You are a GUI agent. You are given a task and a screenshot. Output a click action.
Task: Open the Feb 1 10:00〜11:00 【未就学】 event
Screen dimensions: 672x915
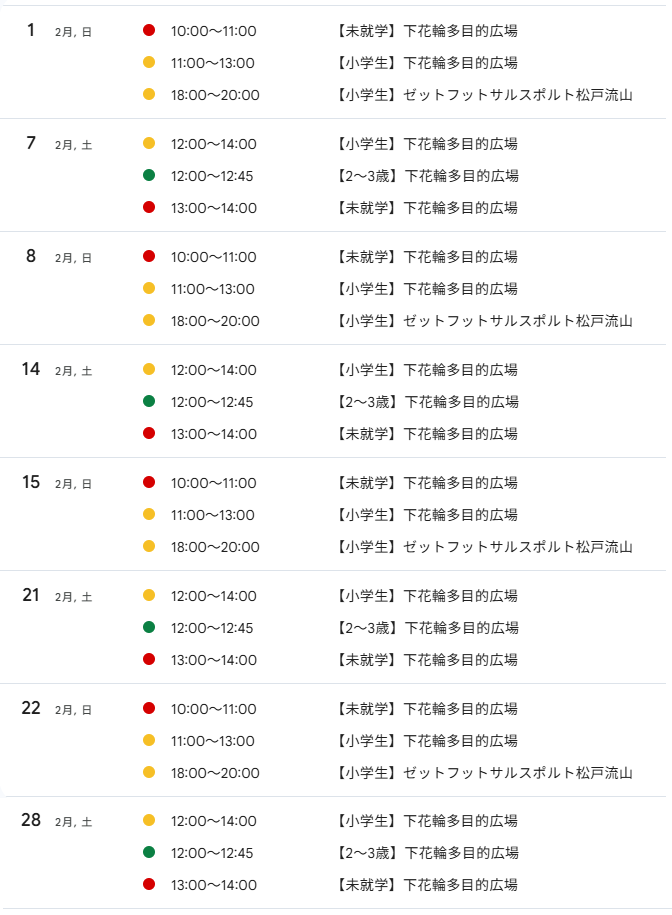pyautogui.click(x=427, y=31)
